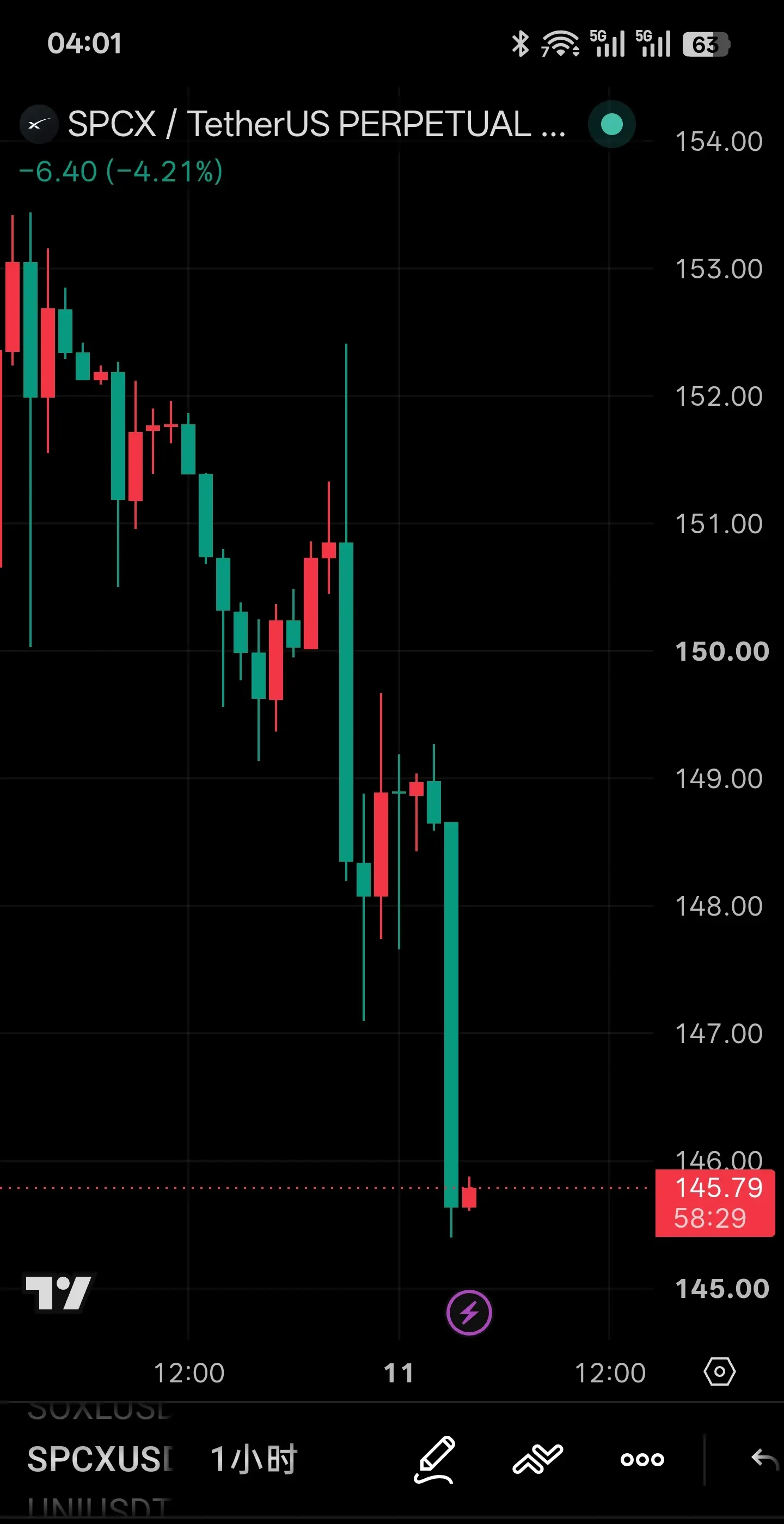Tap the undo arrow

[764, 1459]
